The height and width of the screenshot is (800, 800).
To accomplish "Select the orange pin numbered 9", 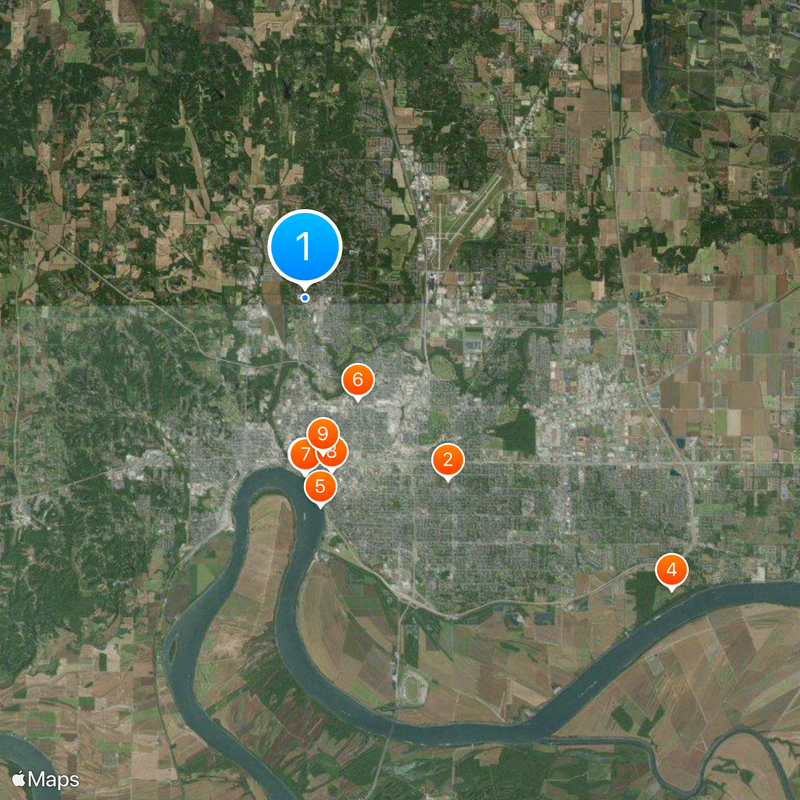I will [x=321, y=433].
